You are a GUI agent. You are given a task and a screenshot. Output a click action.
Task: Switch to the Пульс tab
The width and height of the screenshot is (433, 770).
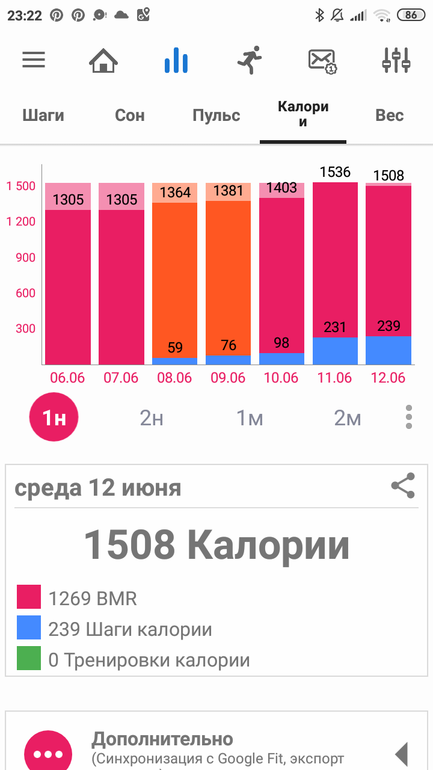click(x=216, y=115)
